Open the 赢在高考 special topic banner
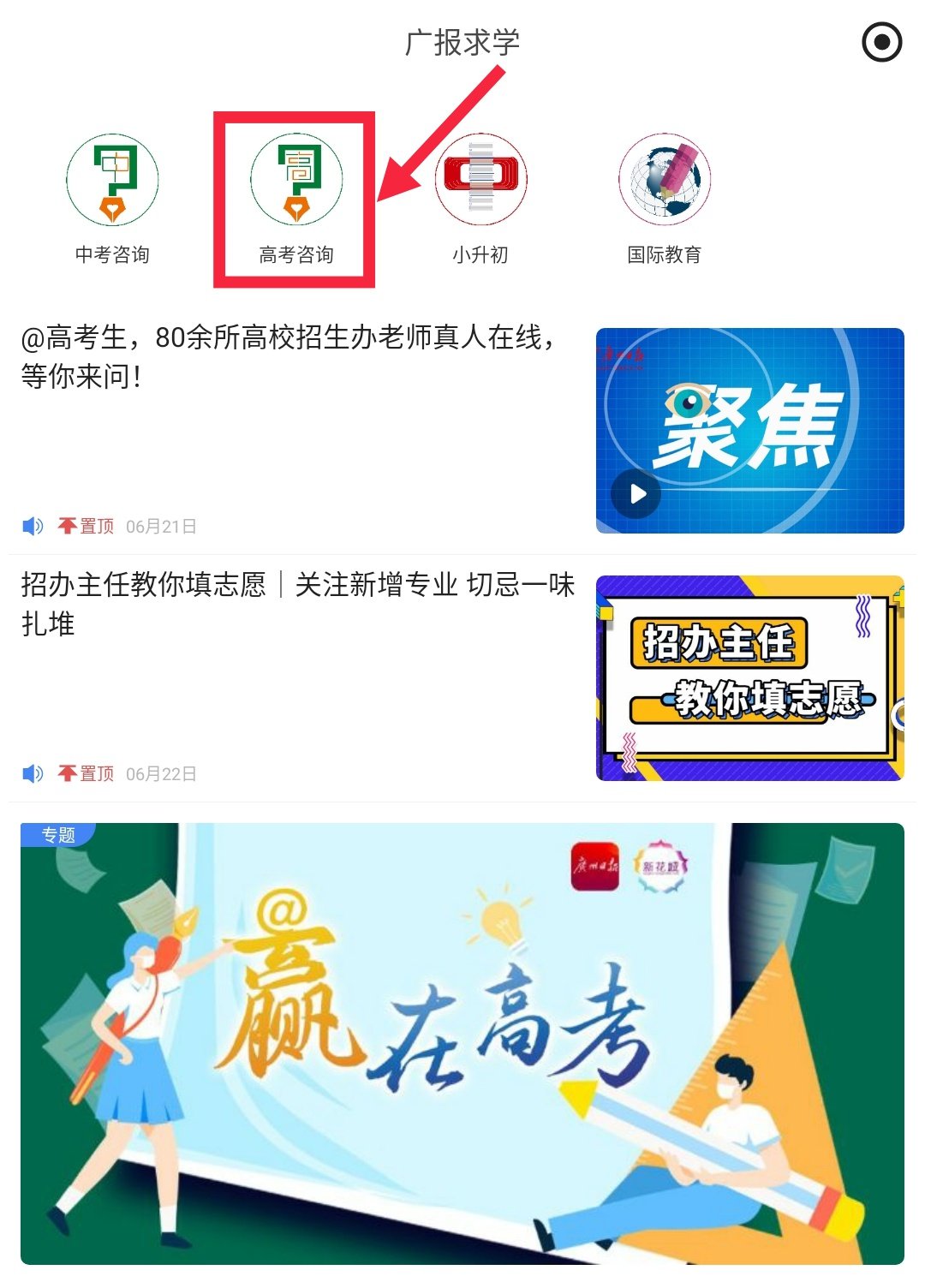The width and height of the screenshot is (925, 1288). [462, 1043]
